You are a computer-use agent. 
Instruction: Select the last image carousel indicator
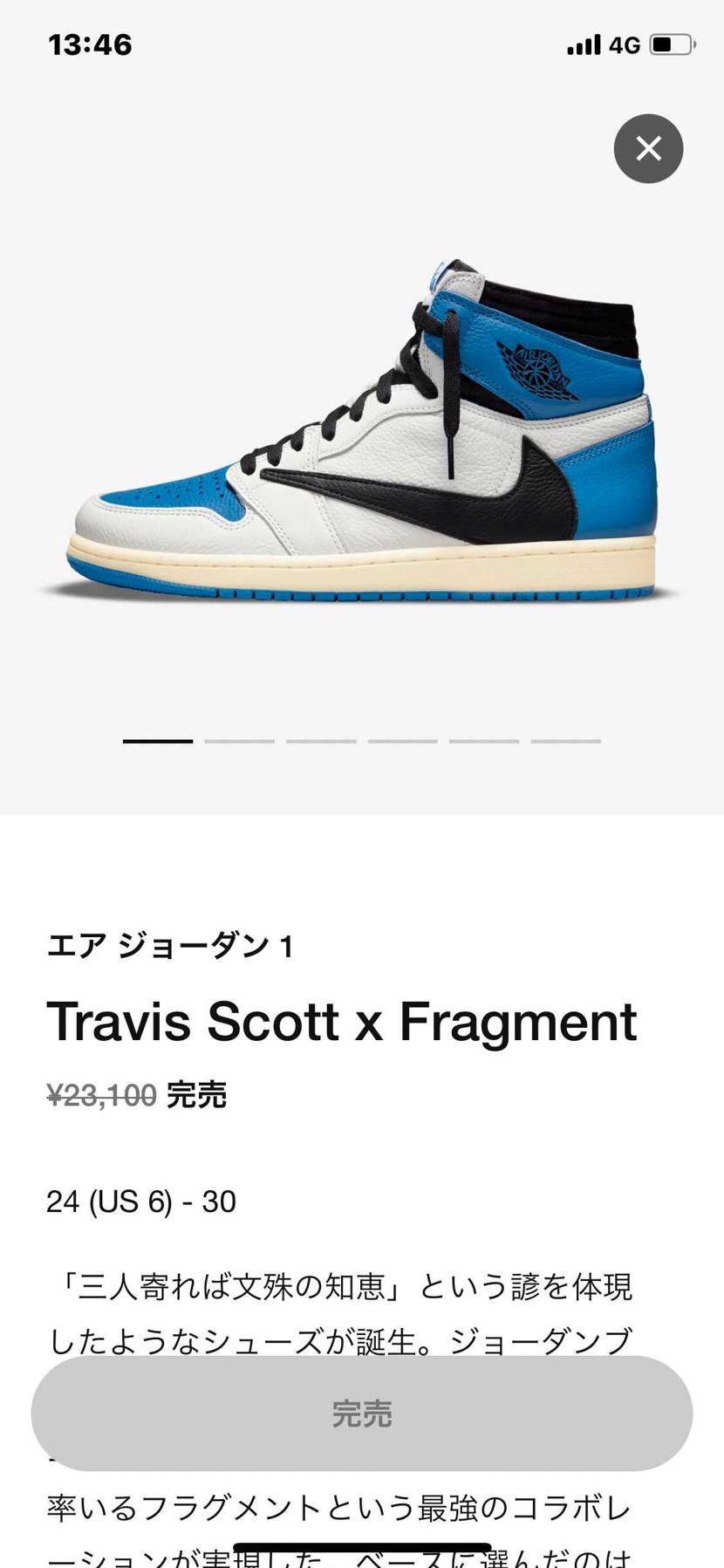tap(565, 740)
